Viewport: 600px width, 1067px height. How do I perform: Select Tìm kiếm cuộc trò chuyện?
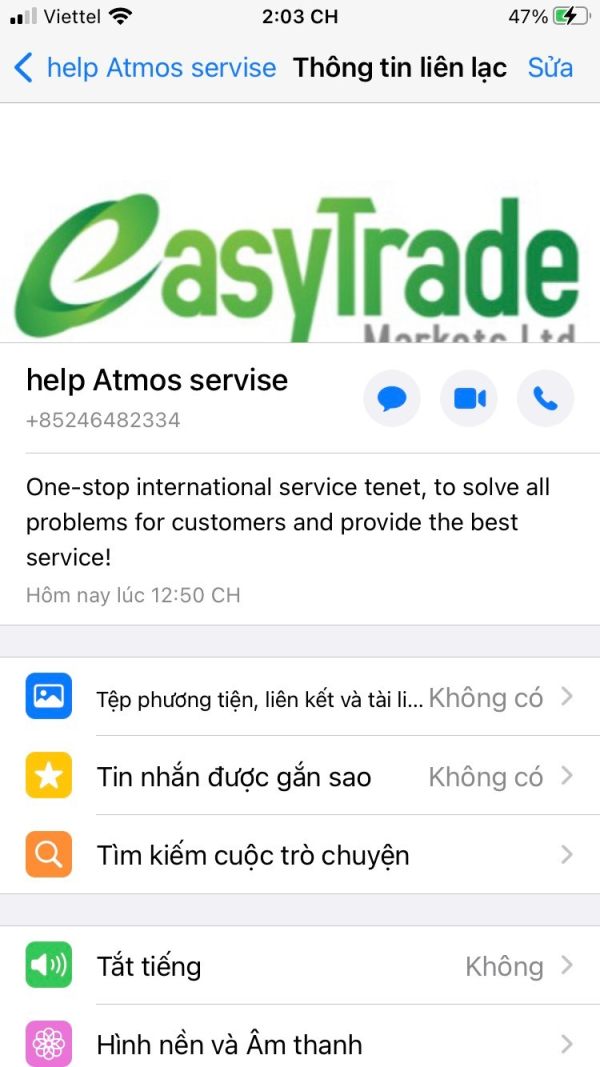pyautogui.click(x=300, y=855)
